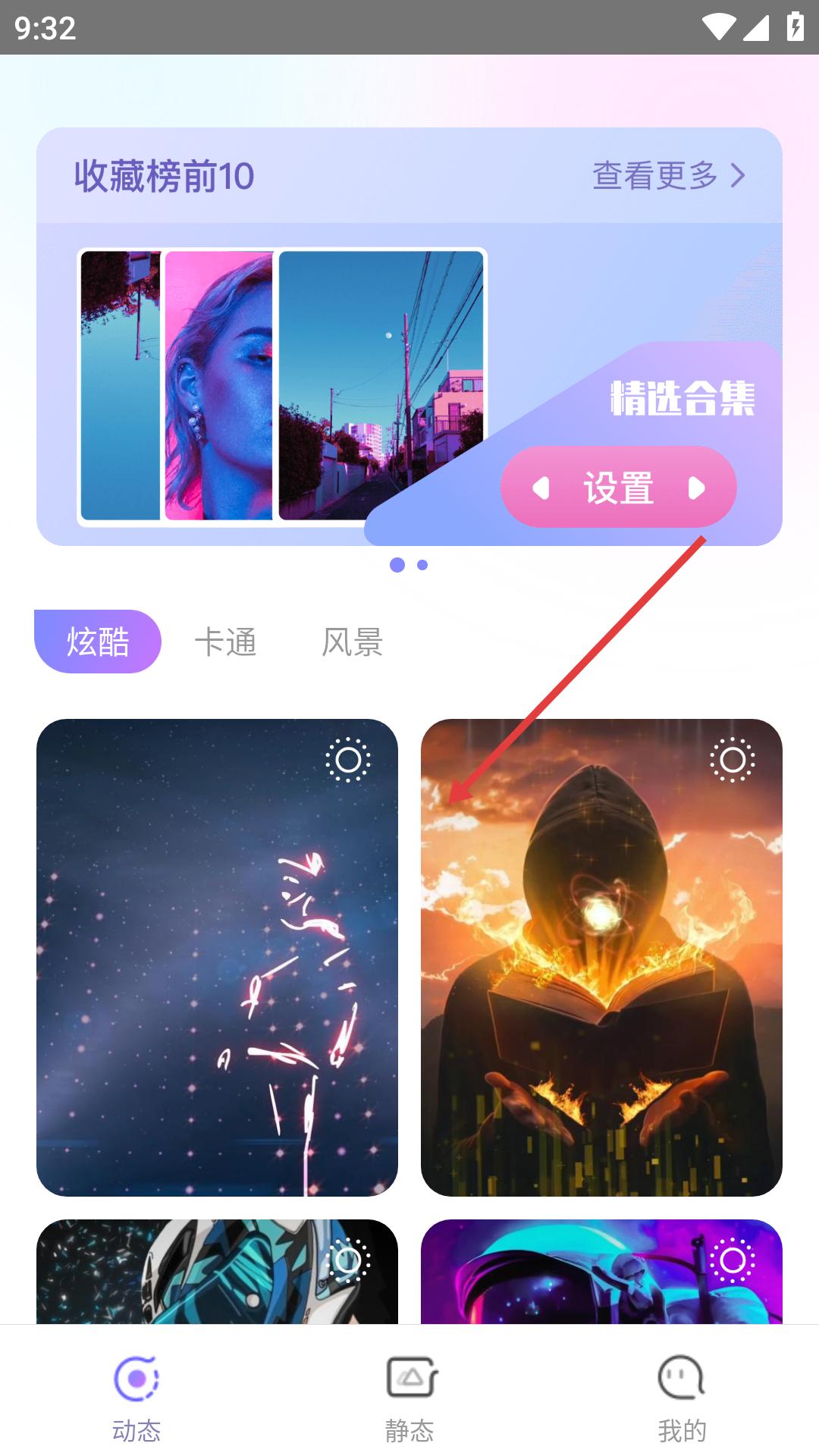Open the hooded figure with burning book wallpaper
Image resolution: width=819 pixels, height=1456 pixels.
pyautogui.click(x=601, y=958)
